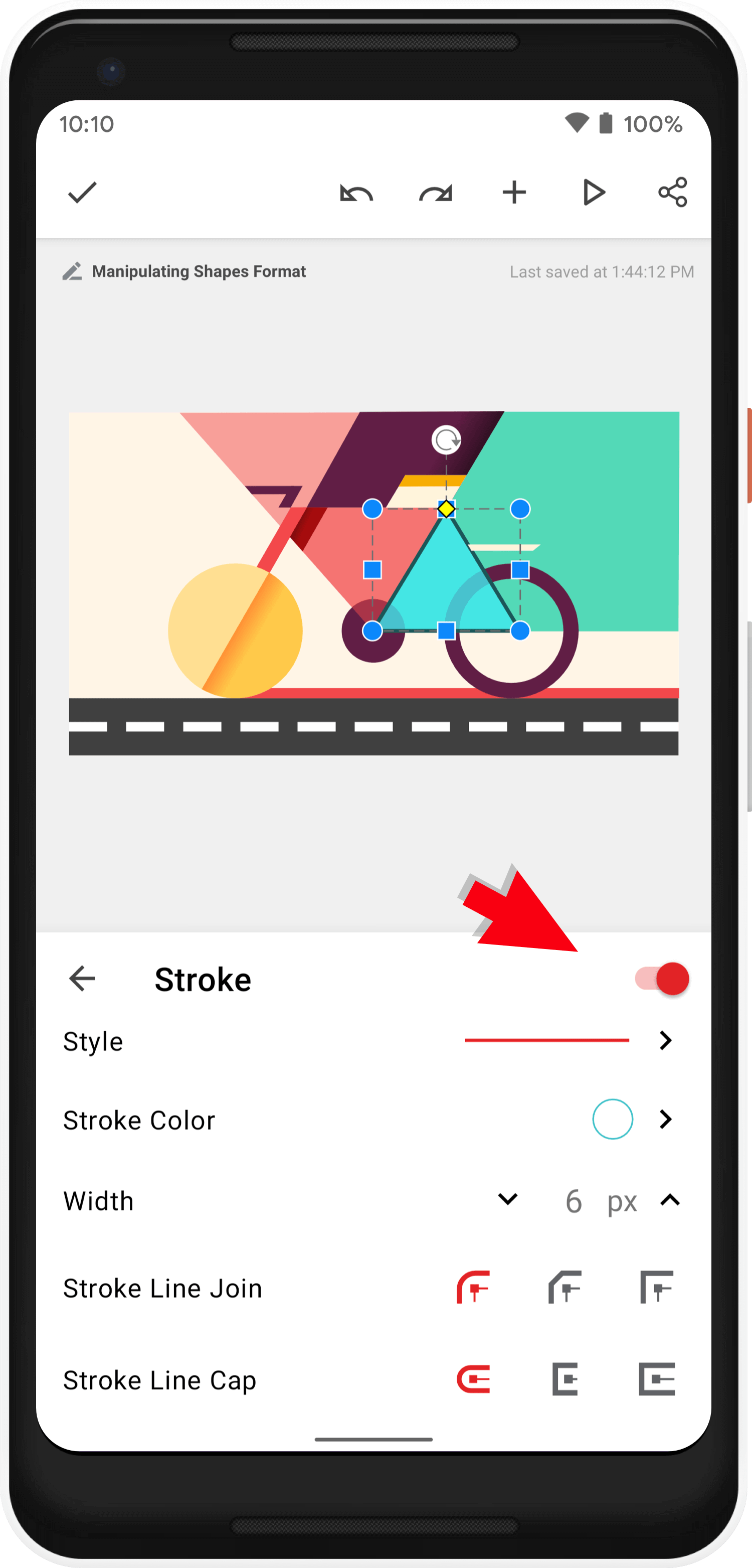The height and width of the screenshot is (1568, 752).
Task: Tap the plus icon to insert an element
Action: click(x=514, y=192)
